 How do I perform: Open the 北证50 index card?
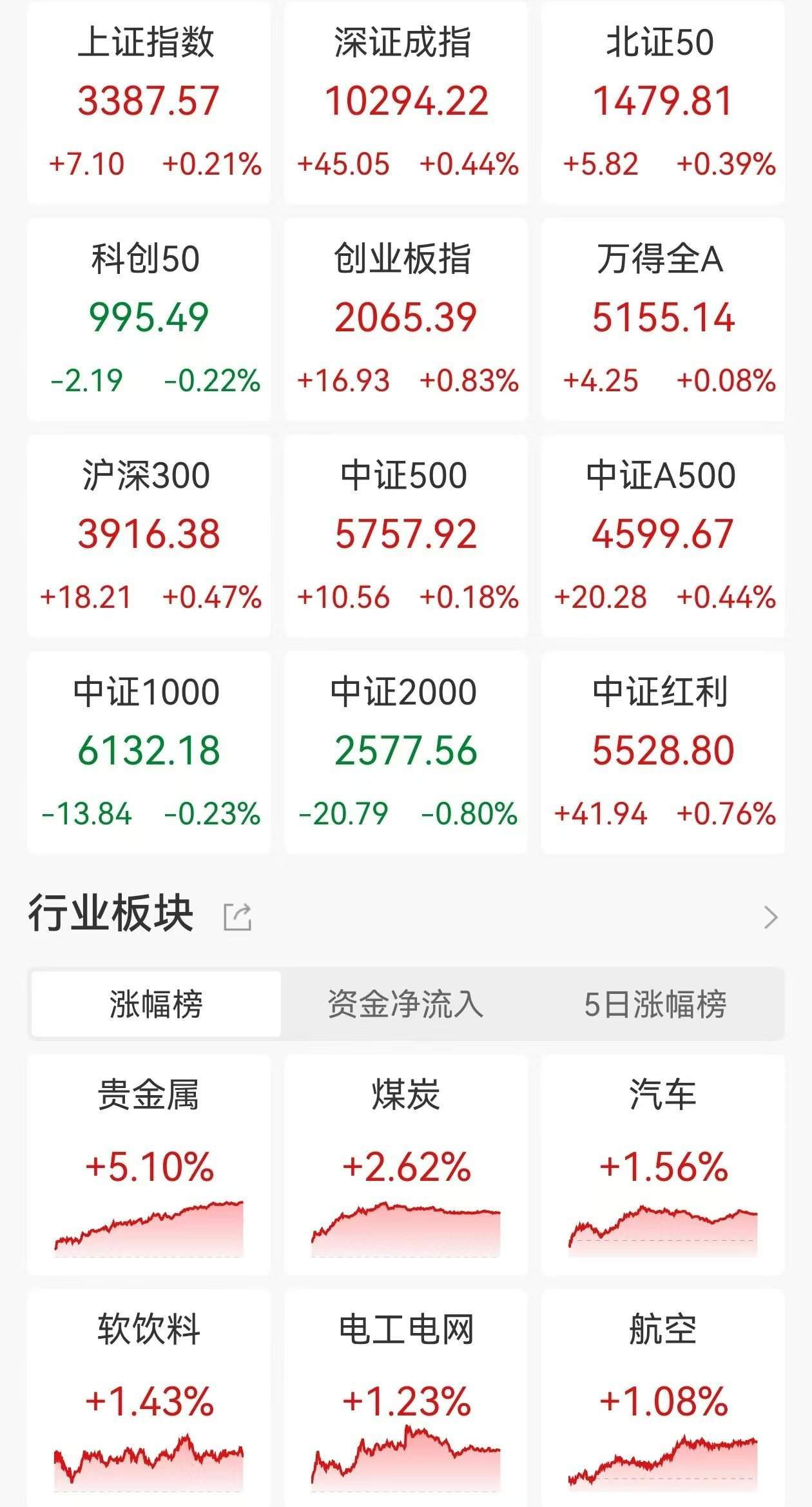point(662,103)
